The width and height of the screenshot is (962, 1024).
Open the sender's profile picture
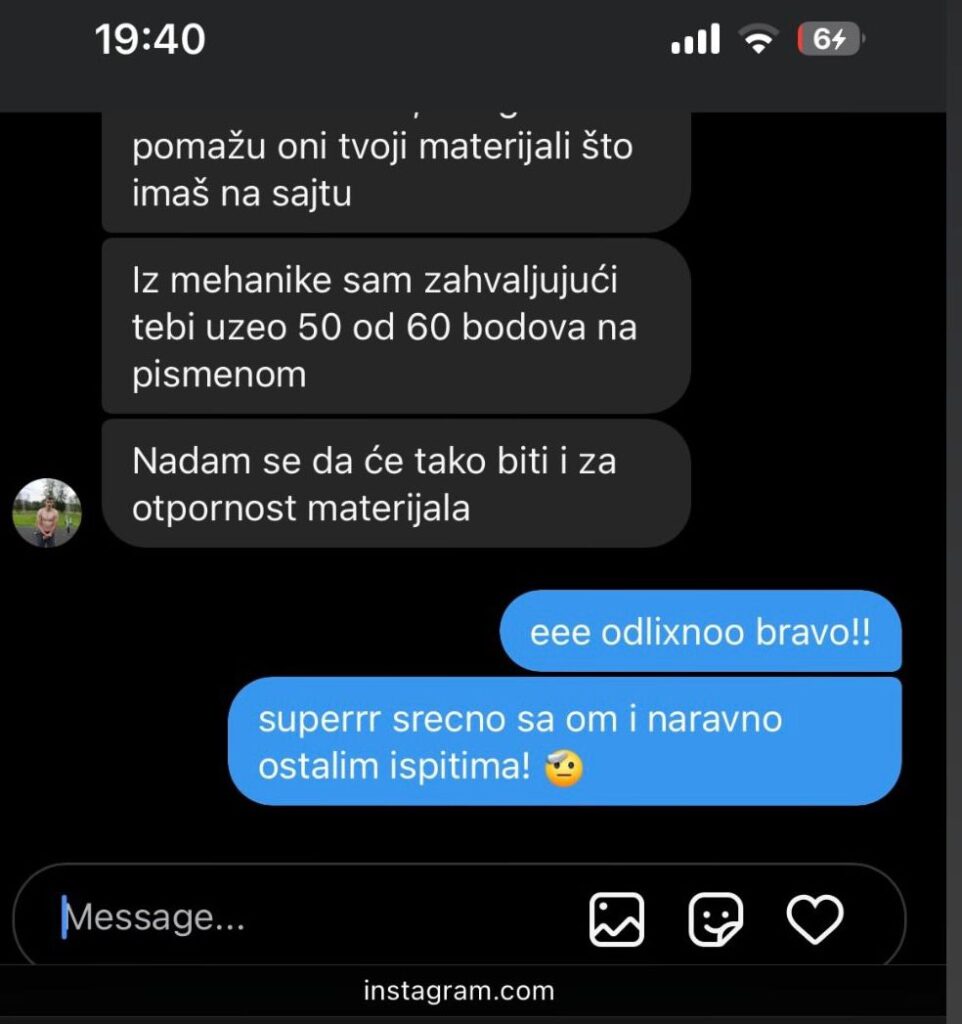47,513
